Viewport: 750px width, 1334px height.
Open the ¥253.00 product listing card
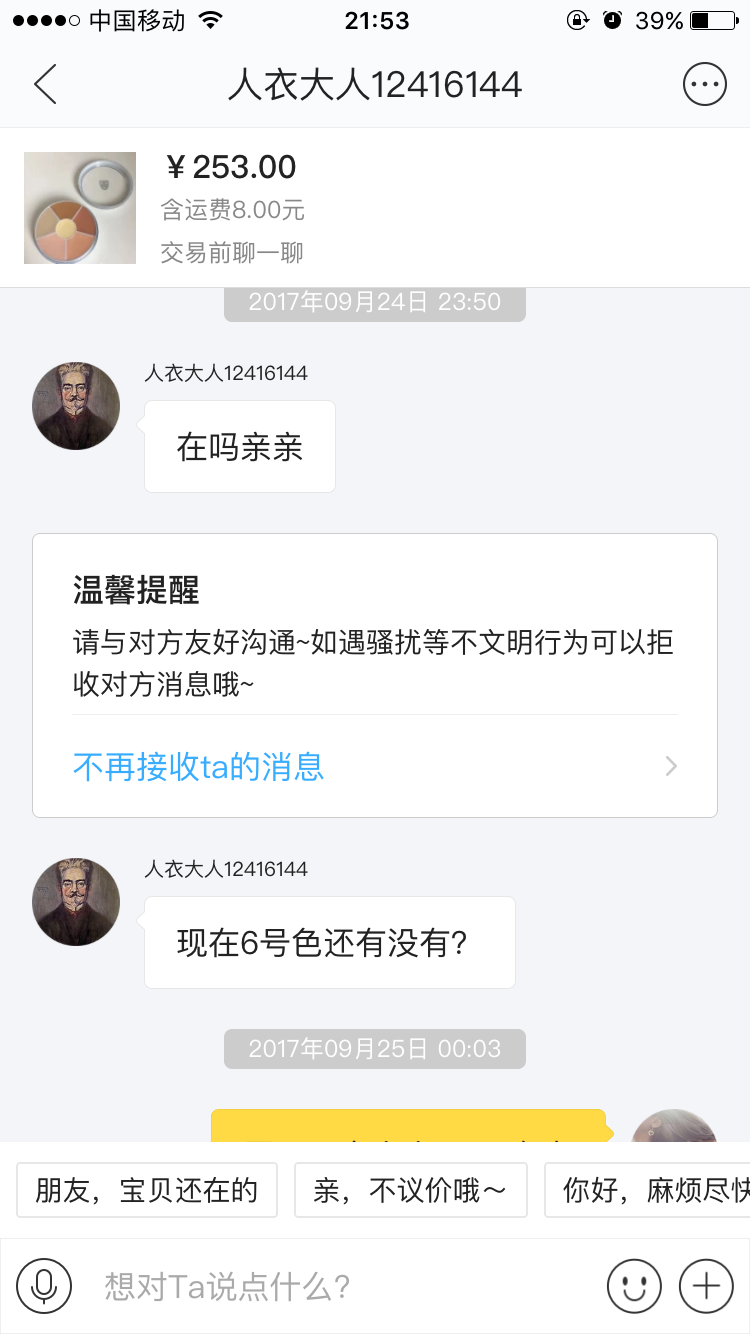pos(374,208)
